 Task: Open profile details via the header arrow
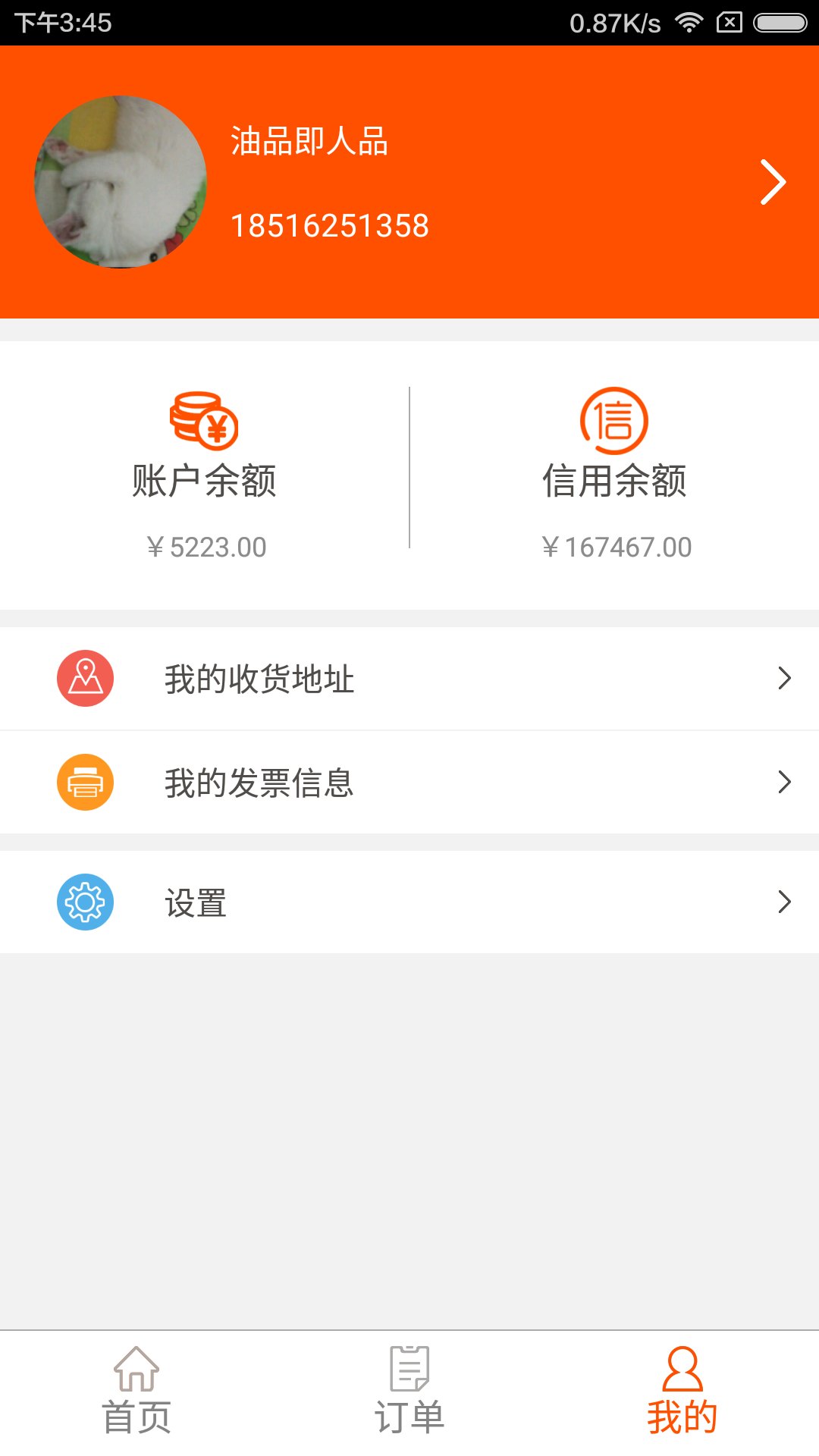coord(773,182)
